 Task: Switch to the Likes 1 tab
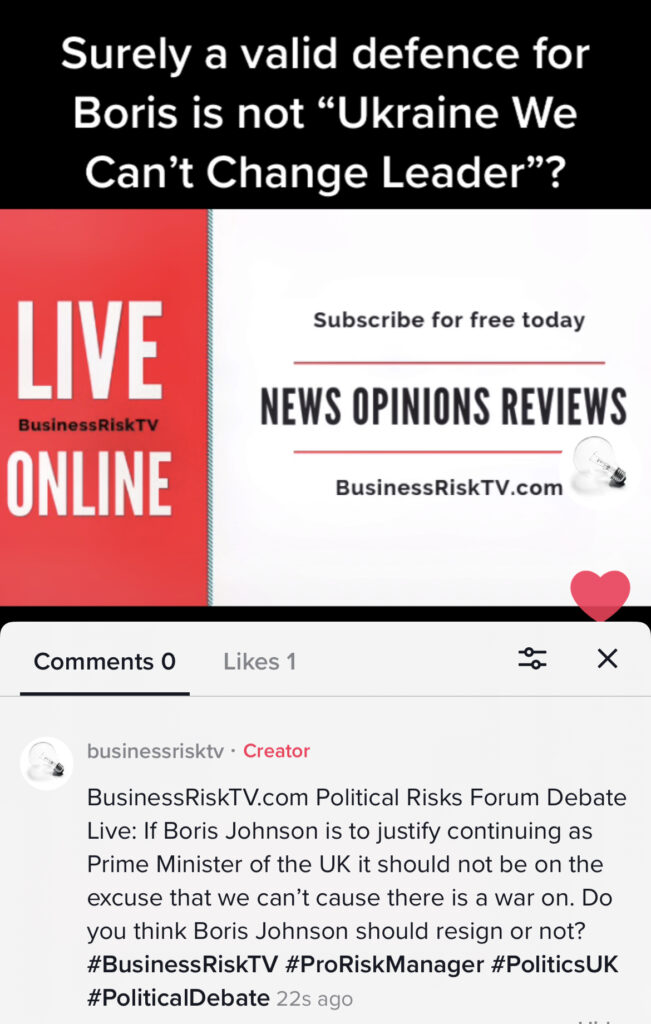(x=259, y=661)
